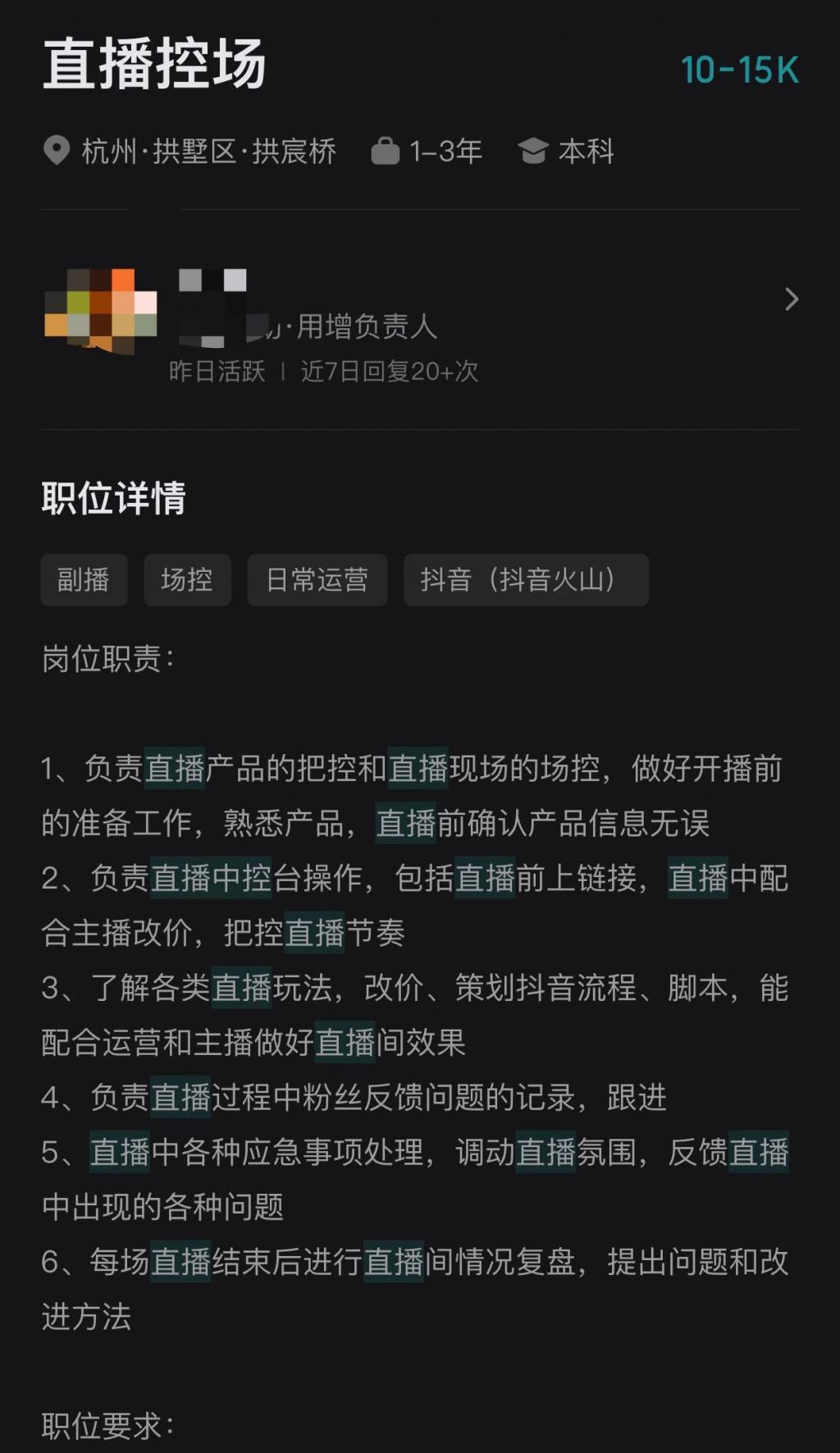Select the 场控 tag chip

(x=187, y=580)
